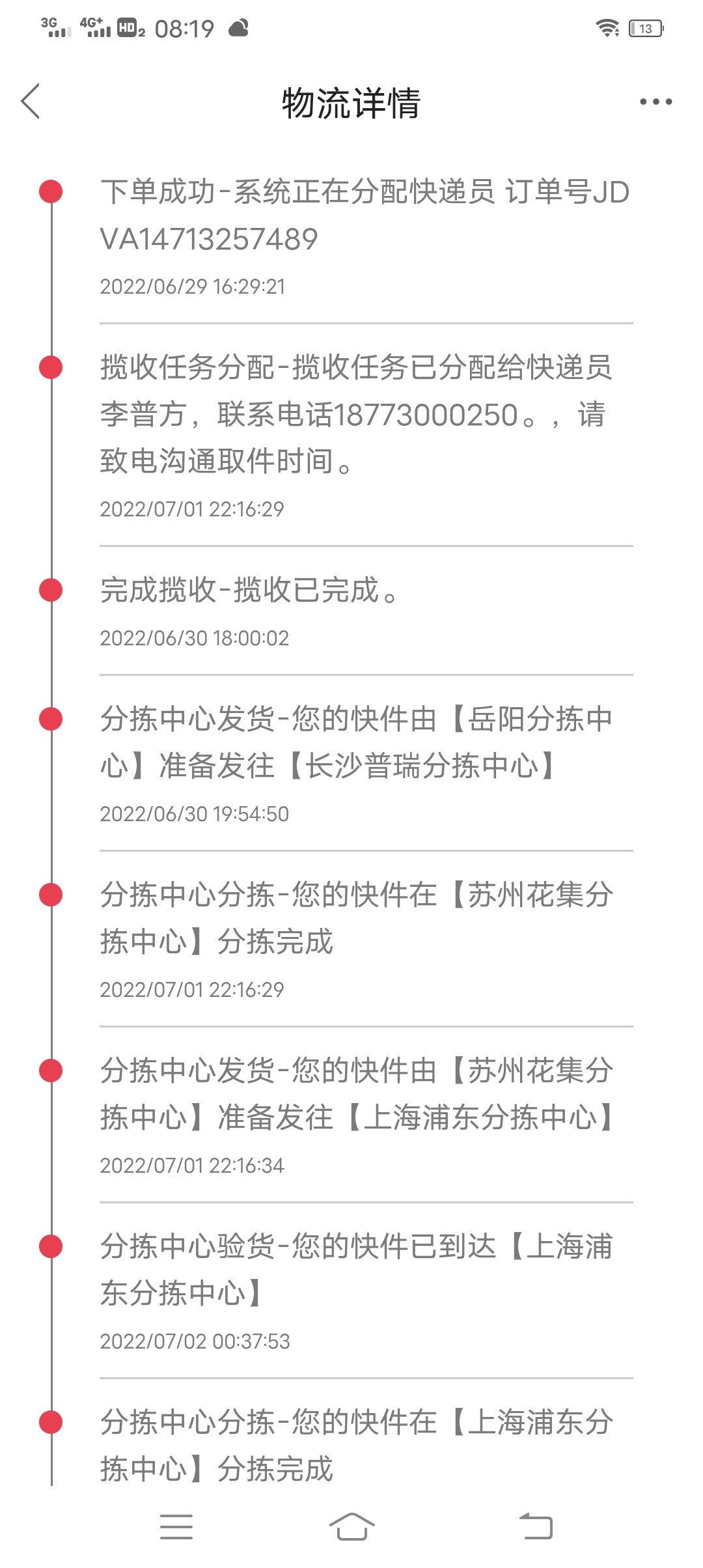703x1568 pixels.
Task: Tap the system home button
Action: coord(351,1526)
